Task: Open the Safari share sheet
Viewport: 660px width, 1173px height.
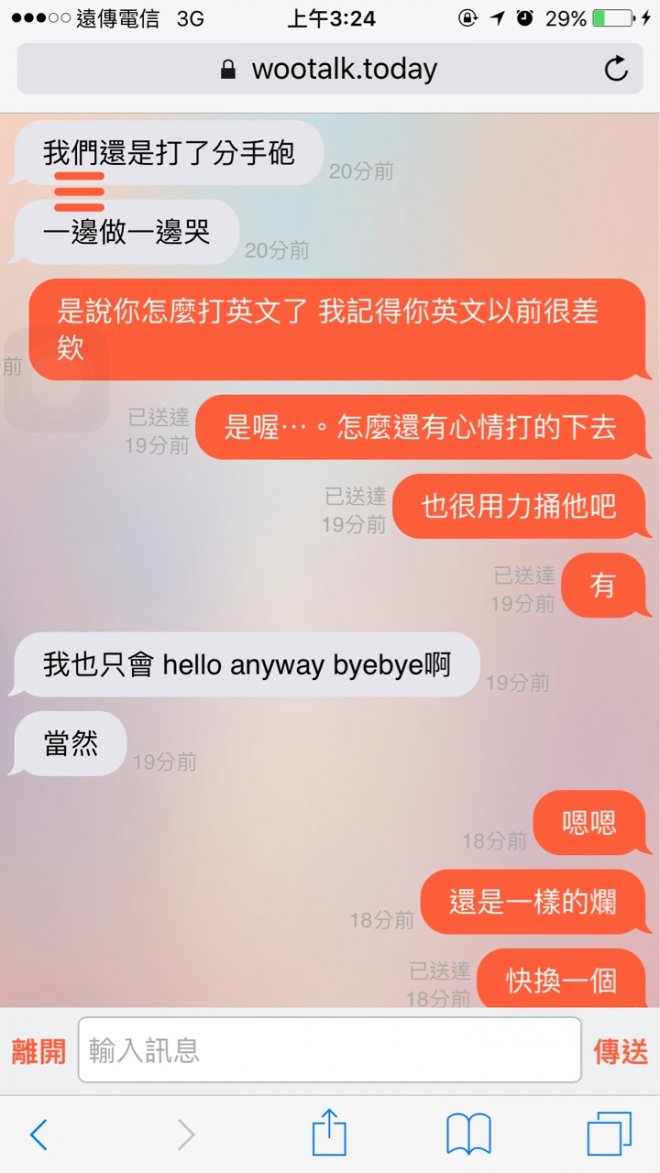Action: [x=329, y=1134]
